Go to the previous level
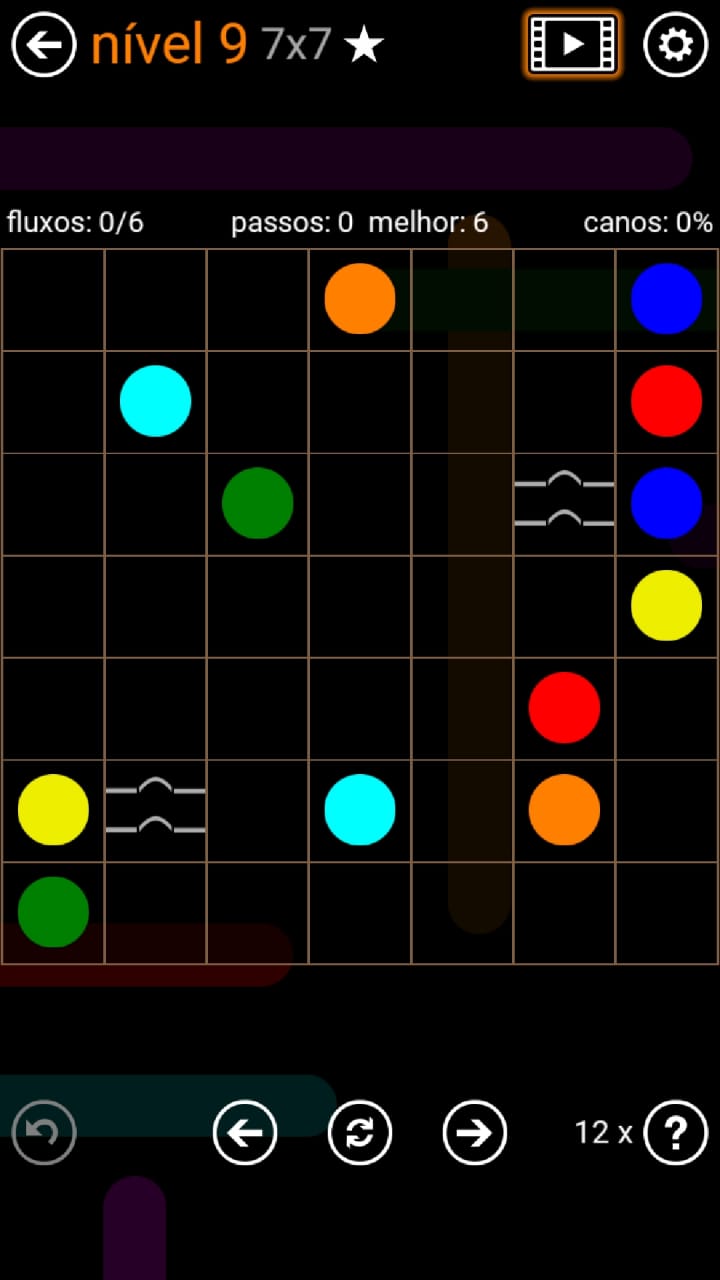Screen dimensions: 720x1280 pyautogui.click(x=245, y=1132)
